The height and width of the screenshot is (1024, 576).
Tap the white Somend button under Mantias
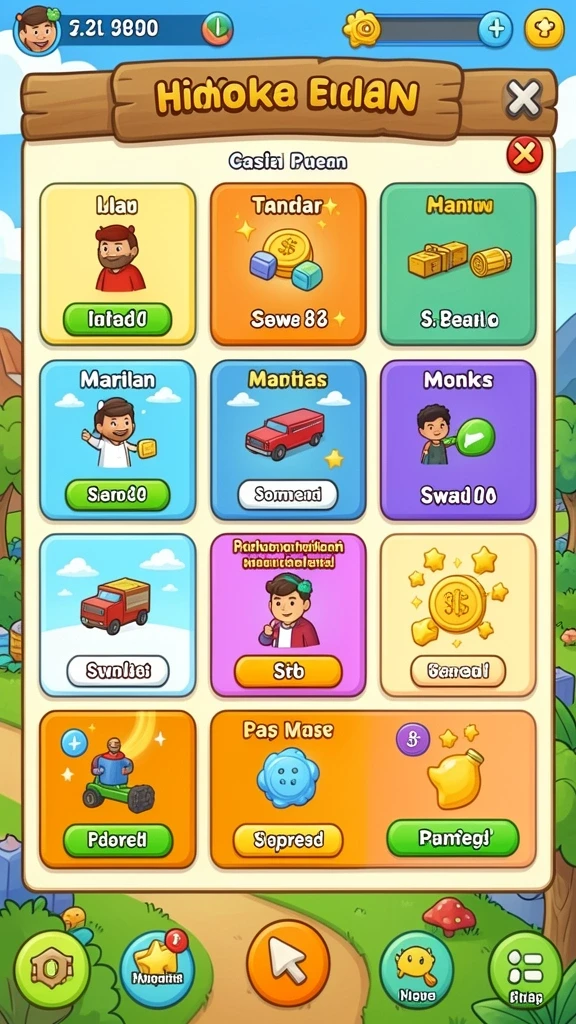[287, 495]
